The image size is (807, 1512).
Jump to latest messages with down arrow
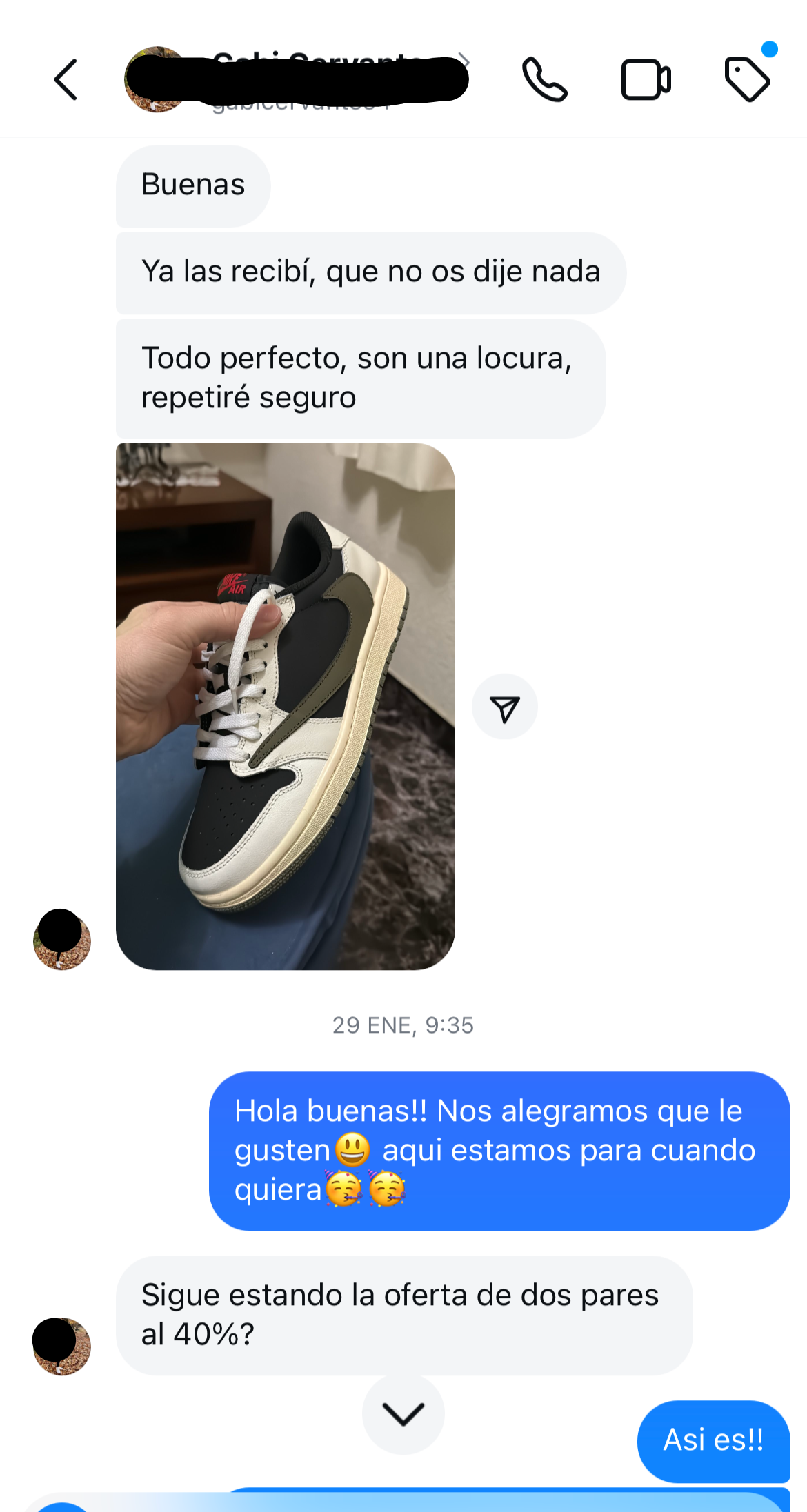click(x=403, y=1414)
